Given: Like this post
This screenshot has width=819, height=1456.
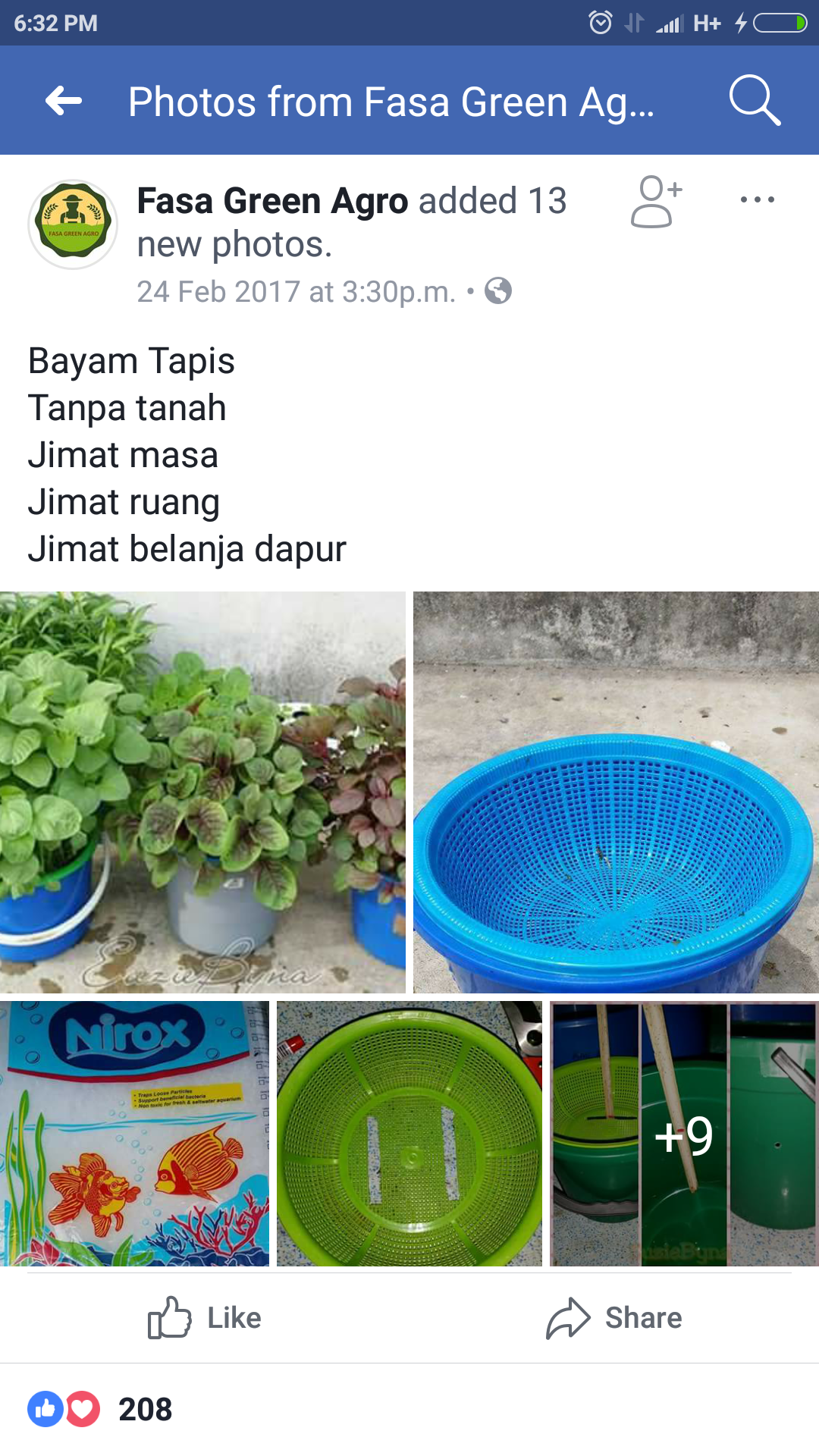Looking at the screenshot, I should pos(205,1318).
